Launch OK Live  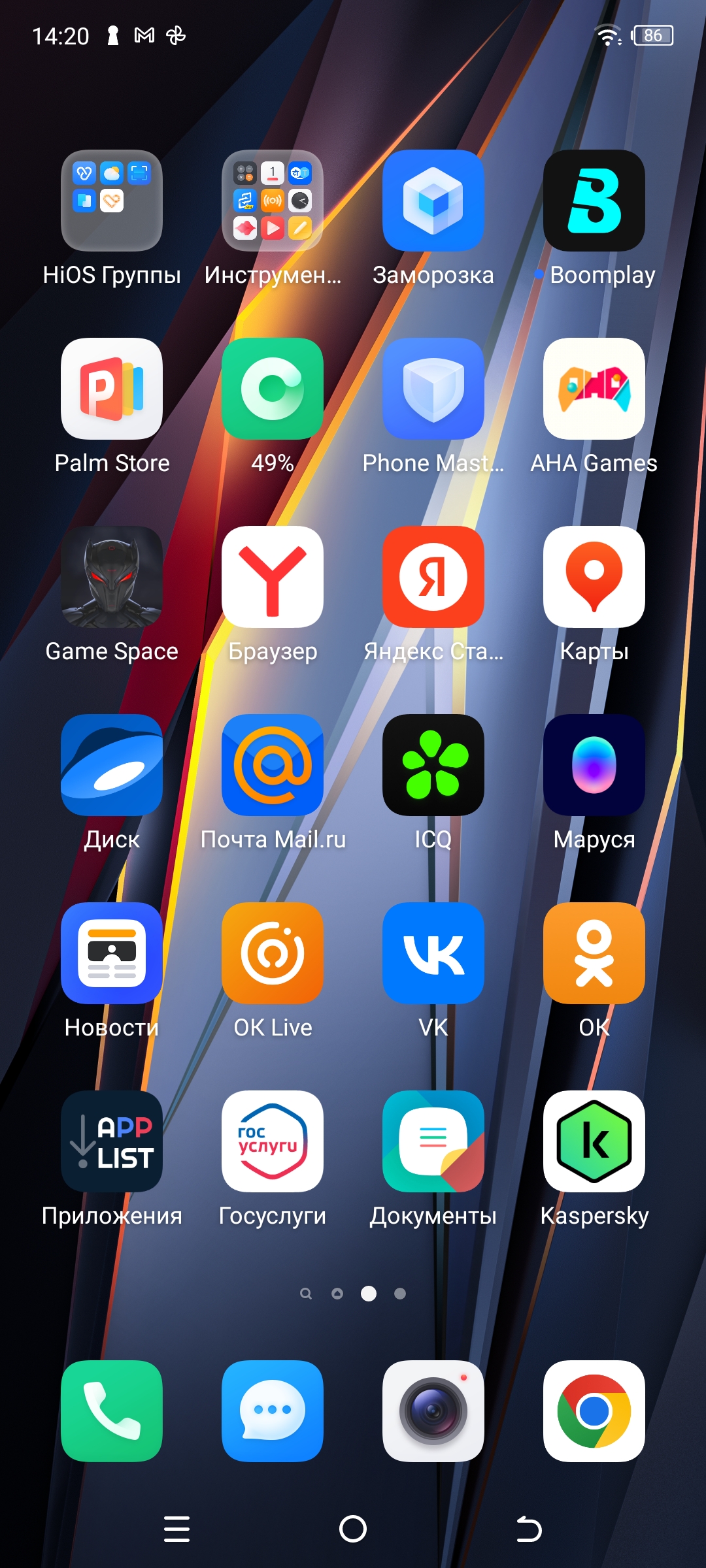[x=273, y=953]
